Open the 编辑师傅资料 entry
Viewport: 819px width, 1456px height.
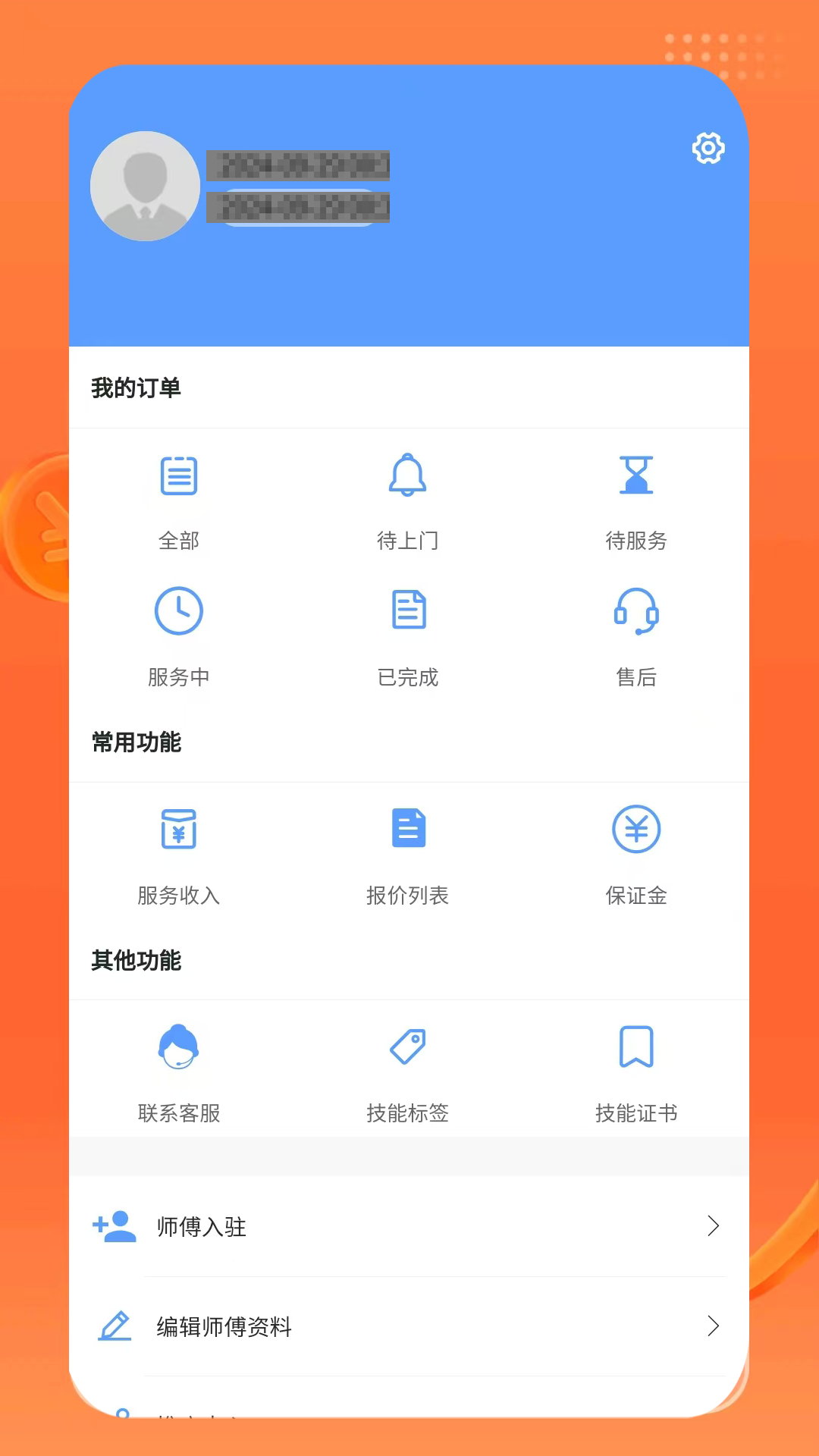pyautogui.click(x=409, y=1327)
